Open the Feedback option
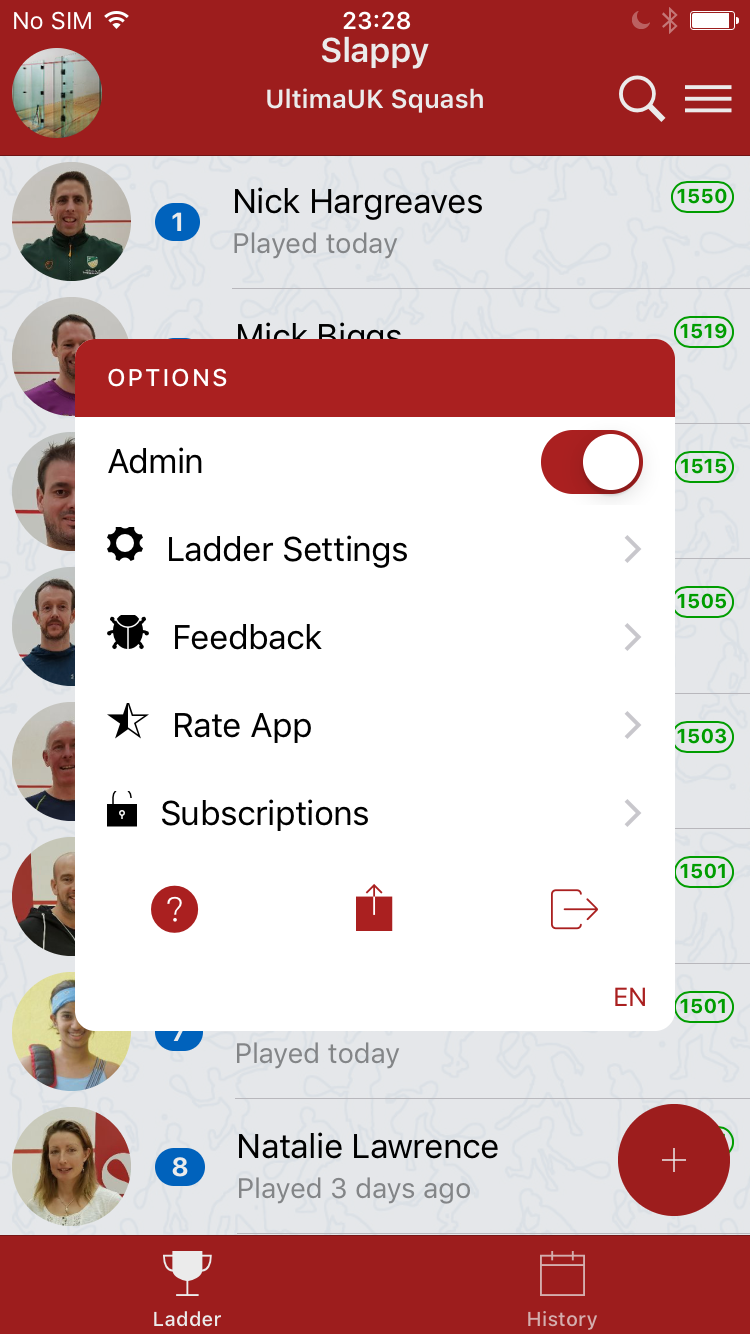750x1334 pixels. pyautogui.click(x=374, y=637)
